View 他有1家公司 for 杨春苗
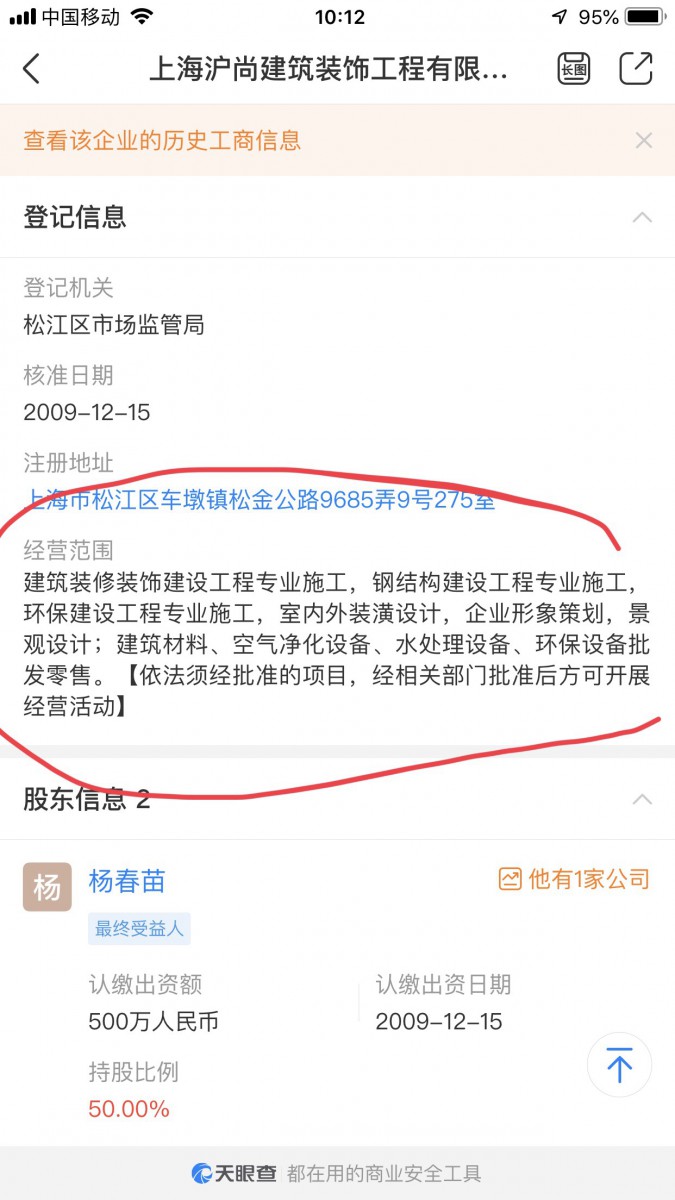Image resolution: width=675 pixels, height=1200 pixels. click(575, 879)
